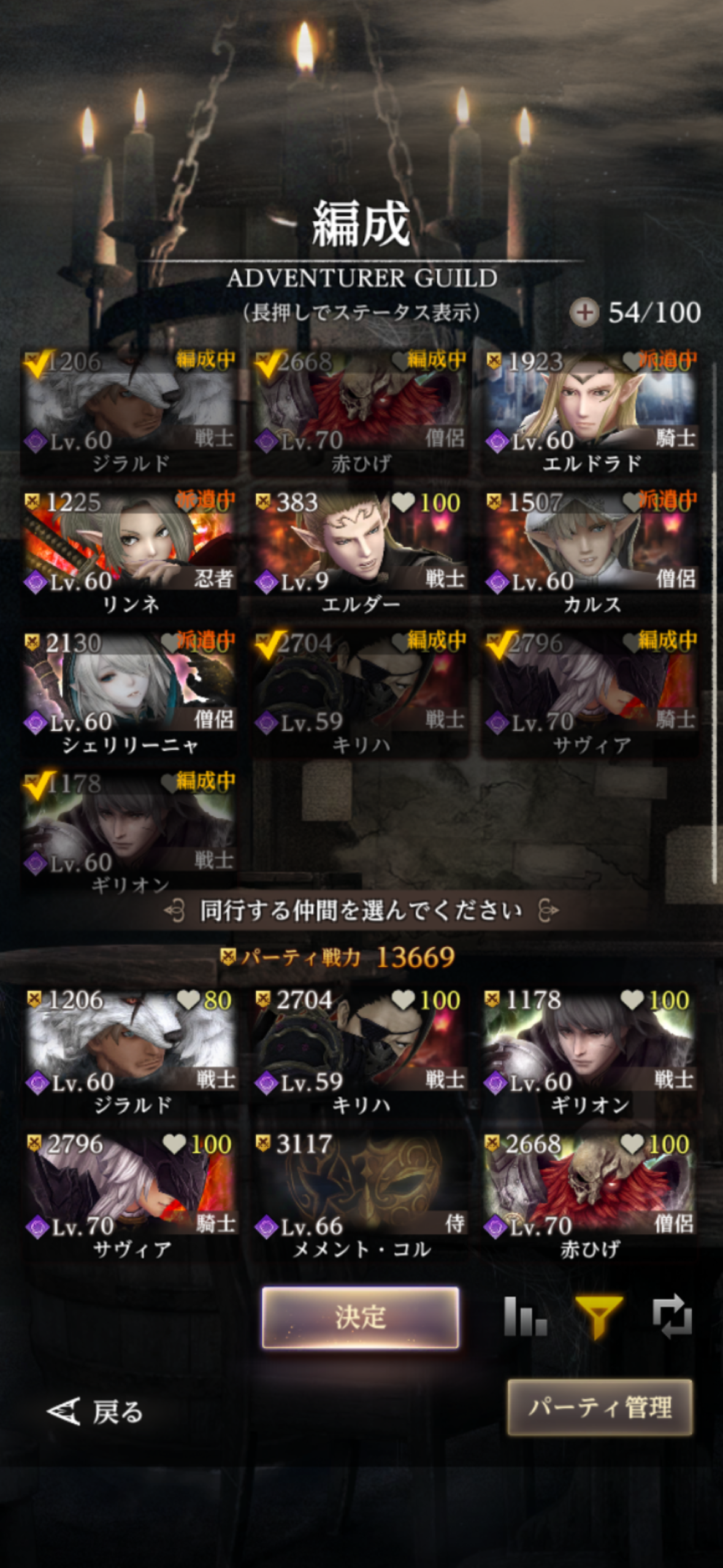Go back with the 戻る button
723x1568 pixels.
pos(95,1412)
